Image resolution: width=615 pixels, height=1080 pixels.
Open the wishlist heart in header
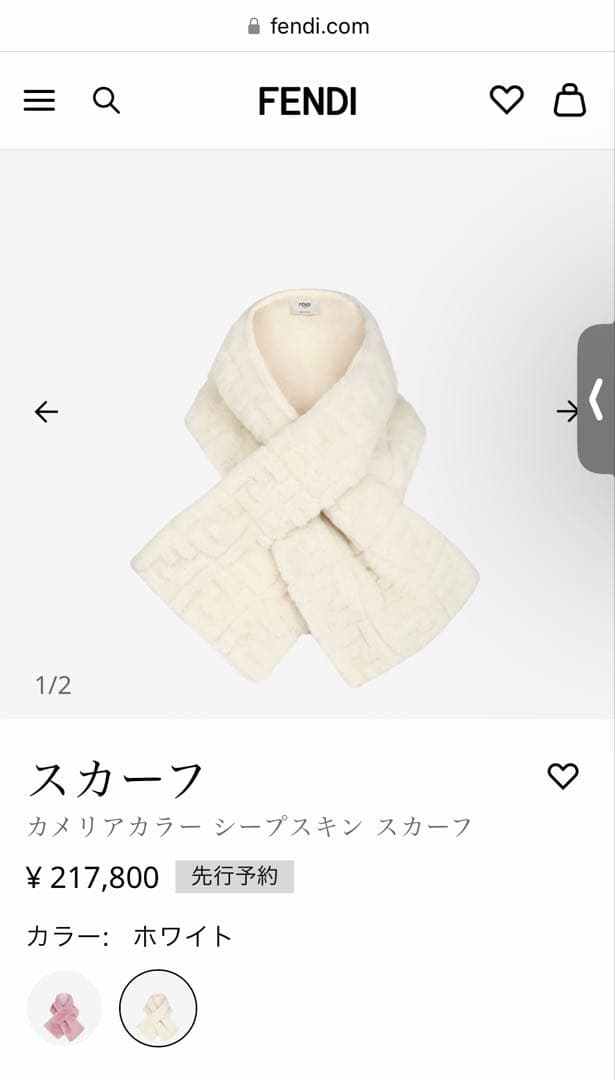pyautogui.click(x=506, y=100)
